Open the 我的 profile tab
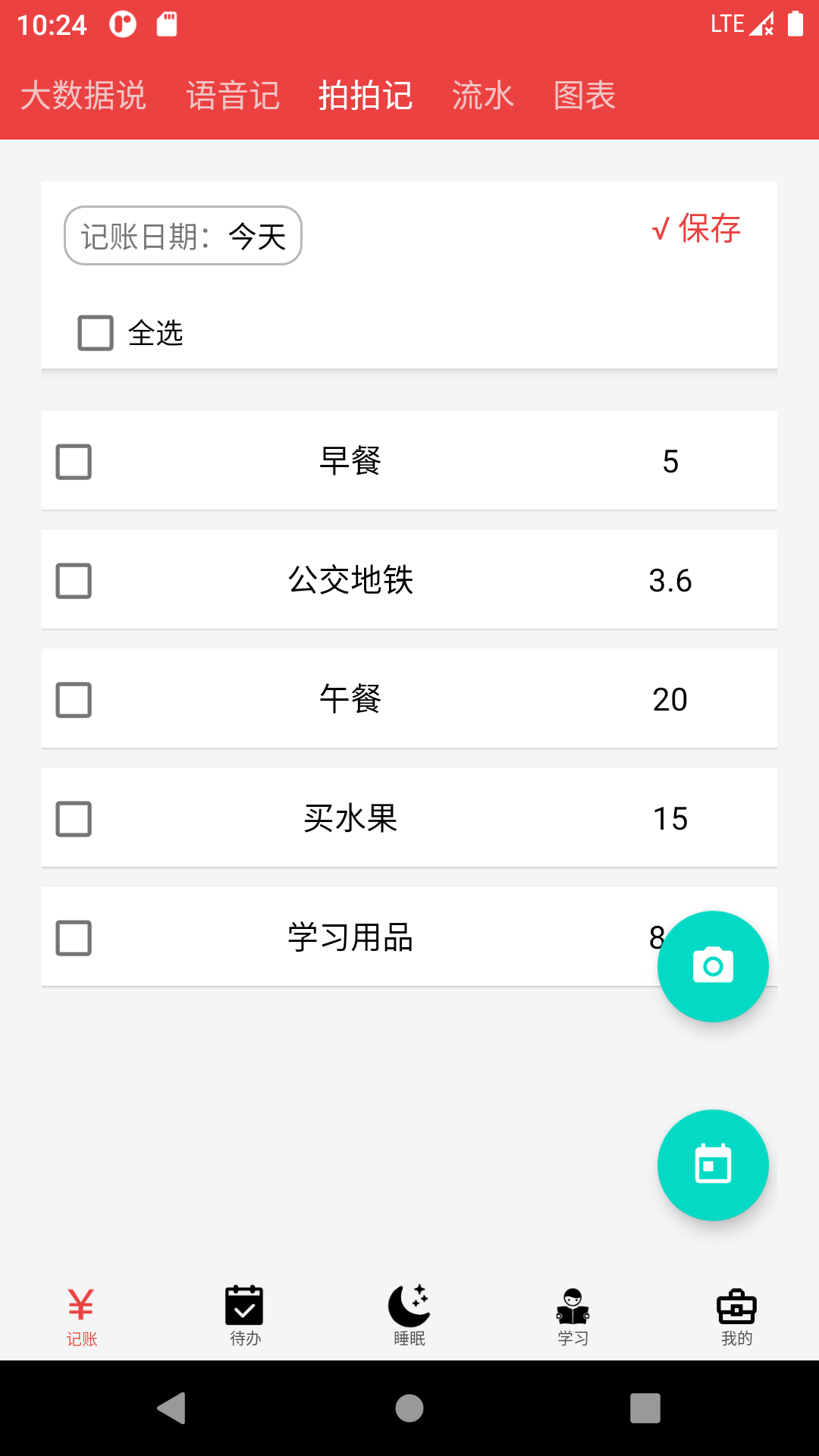The height and width of the screenshot is (1456, 819). [x=736, y=1315]
